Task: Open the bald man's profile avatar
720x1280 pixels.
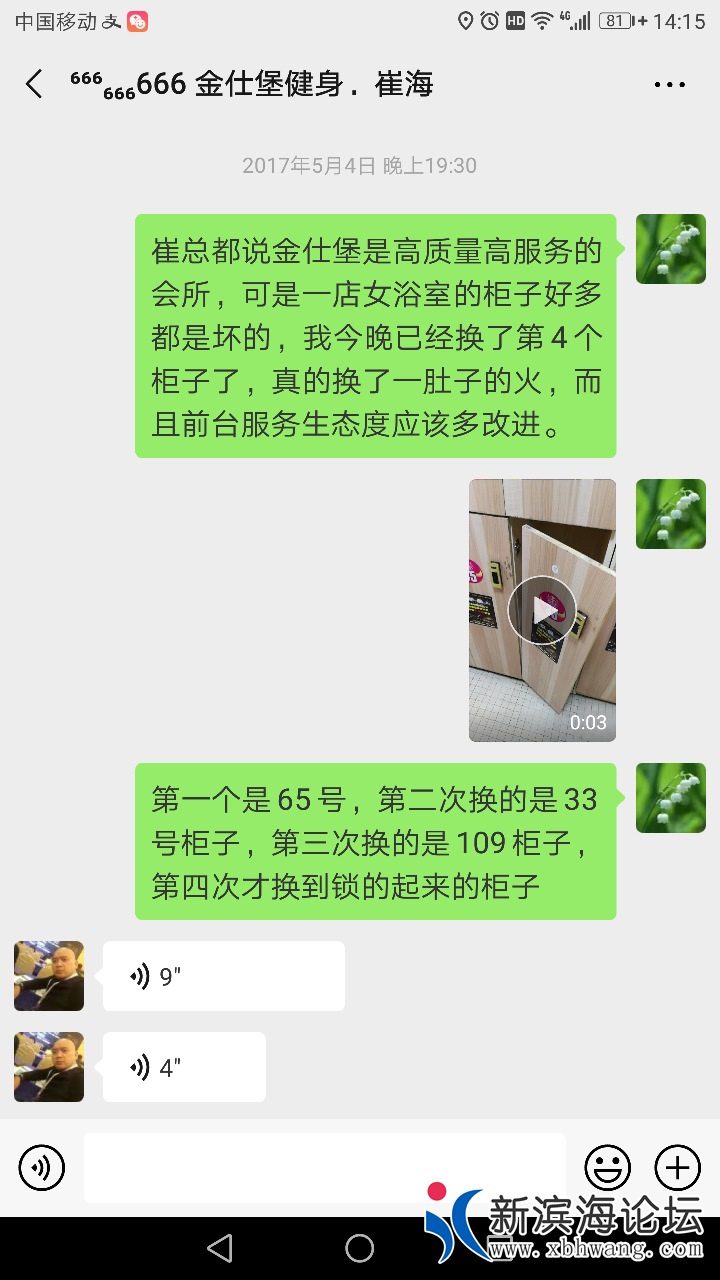Action: [49, 976]
